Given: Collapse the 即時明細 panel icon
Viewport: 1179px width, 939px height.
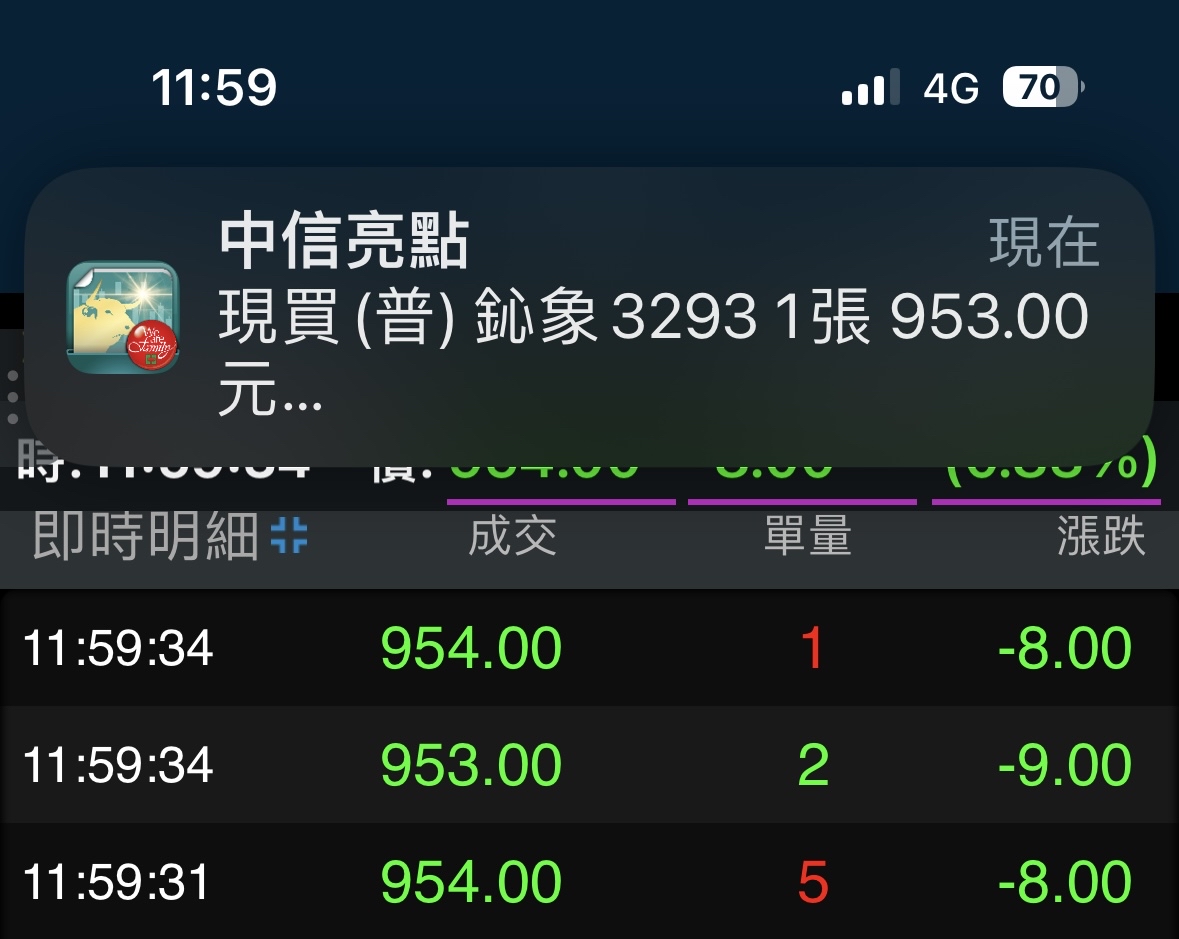Looking at the screenshot, I should (x=289, y=535).
